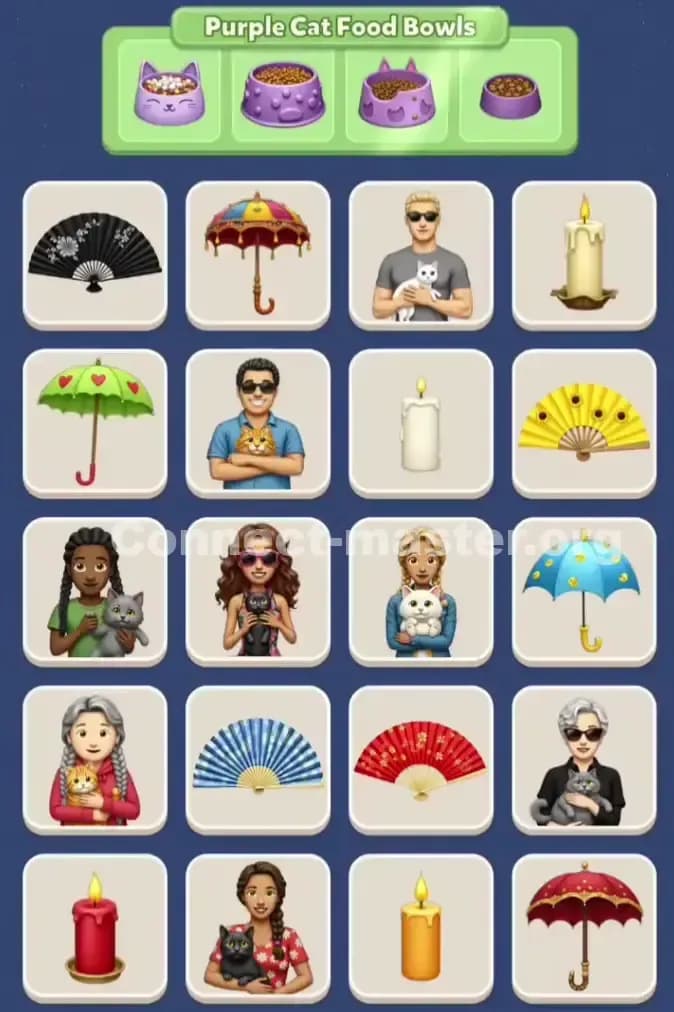Select the red candle tile
Viewport: 674px width, 1012px height.
pyautogui.click(x=95, y=927)
